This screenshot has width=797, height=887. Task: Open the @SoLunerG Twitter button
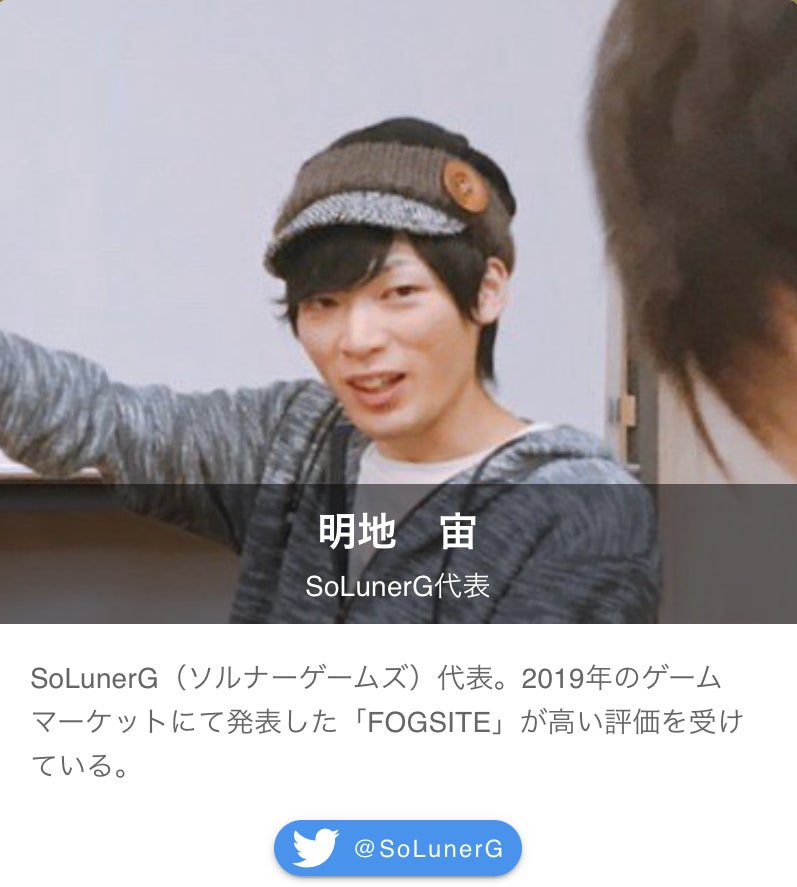tap(398, 848)
